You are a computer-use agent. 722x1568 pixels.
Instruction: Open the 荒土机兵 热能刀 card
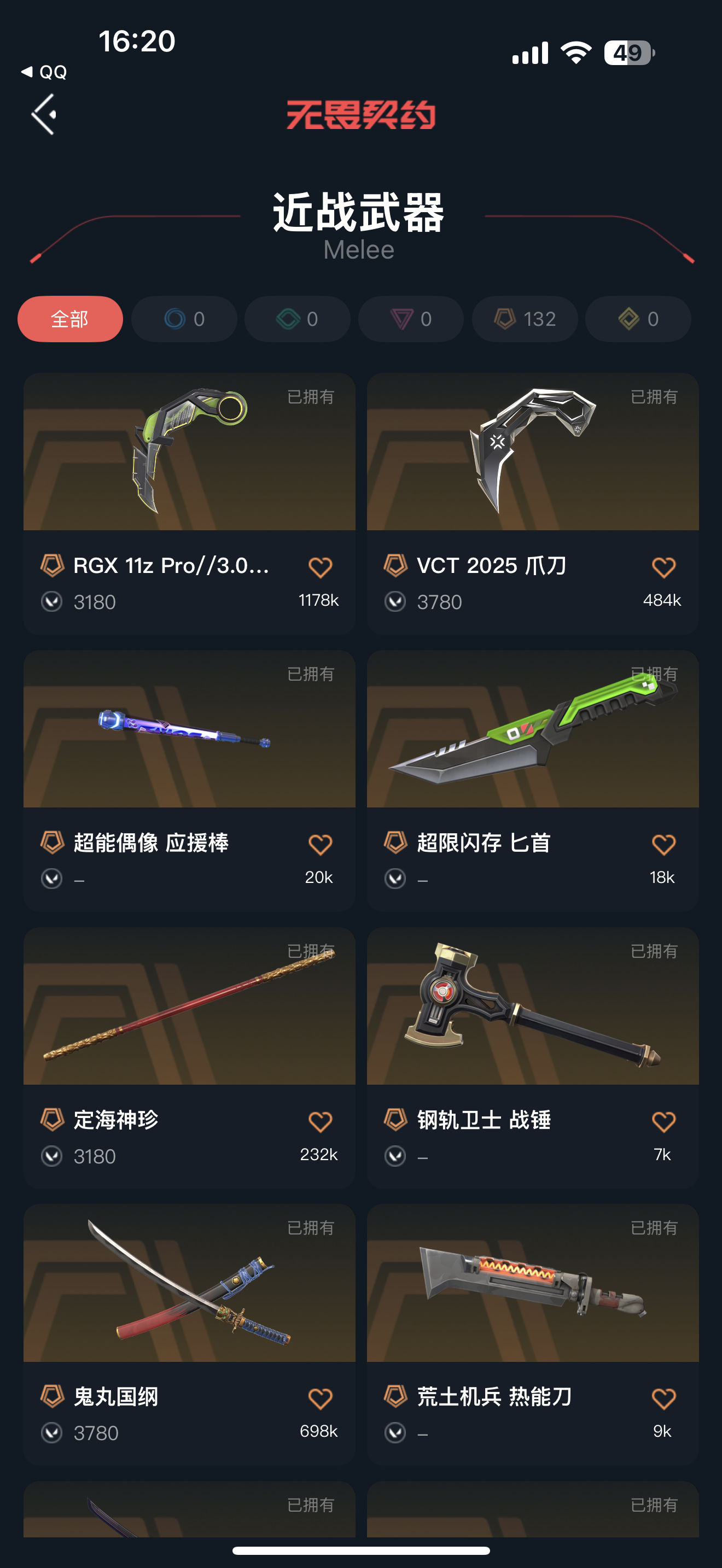(533, 1335)
